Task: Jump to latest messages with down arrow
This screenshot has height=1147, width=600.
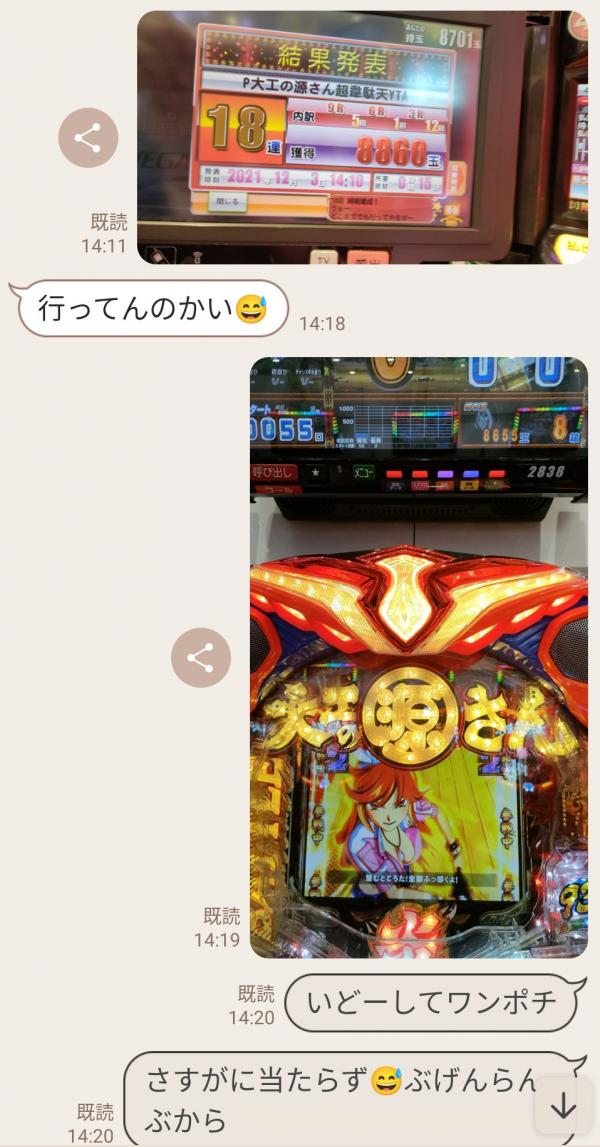Action: pyautogui.click(x=564, y=1106)
